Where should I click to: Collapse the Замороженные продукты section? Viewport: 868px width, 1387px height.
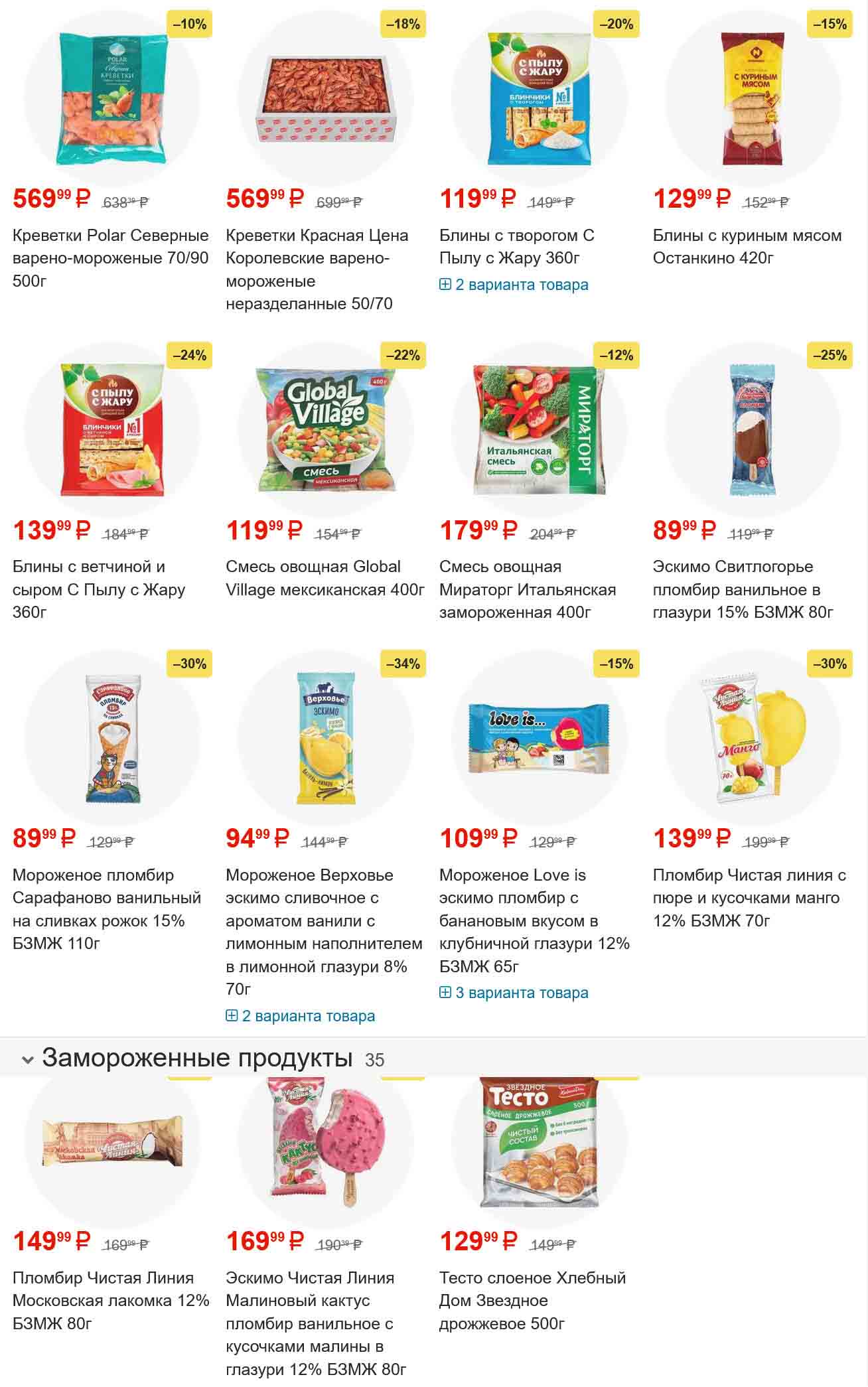[x=27, y=1060]
